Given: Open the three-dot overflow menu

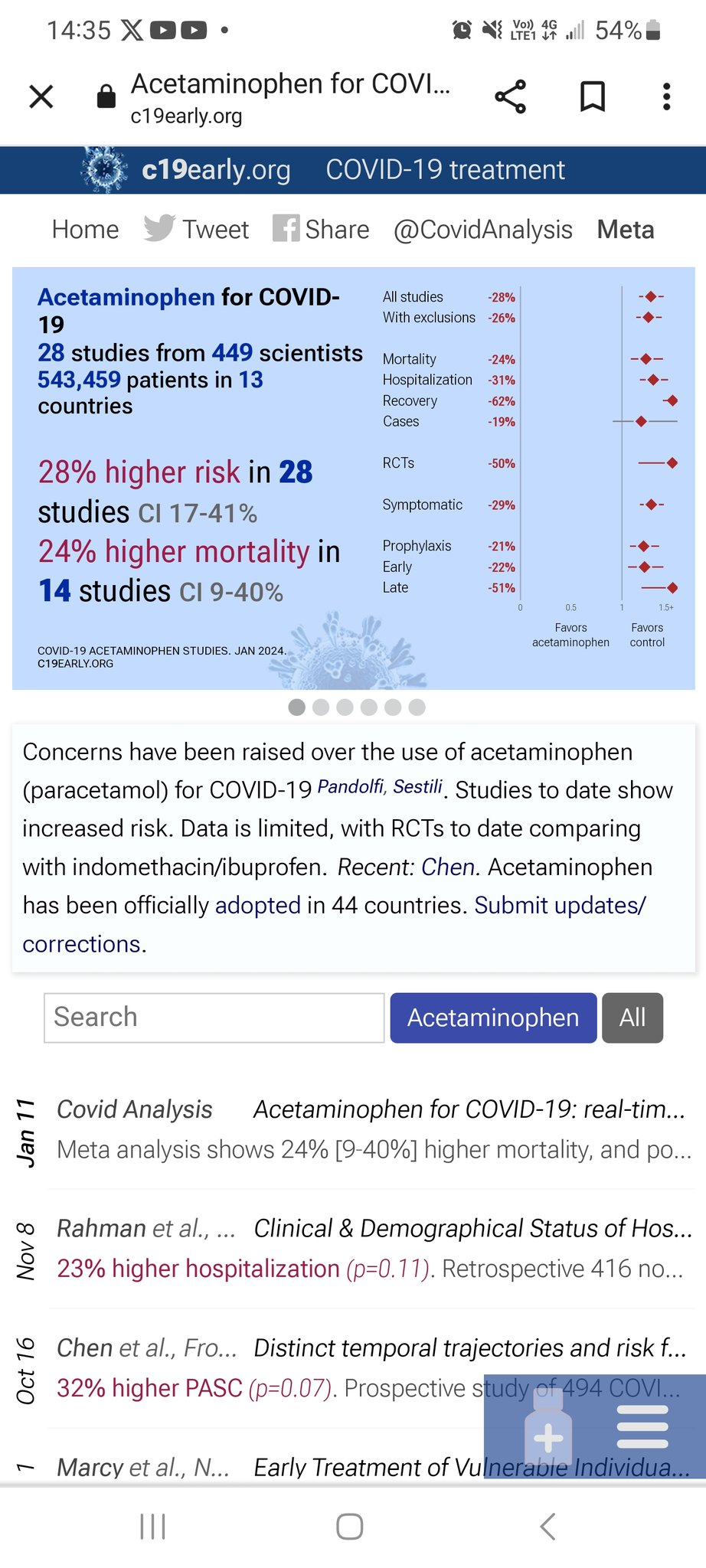Looking at the screenshot, I should point(666,96).
